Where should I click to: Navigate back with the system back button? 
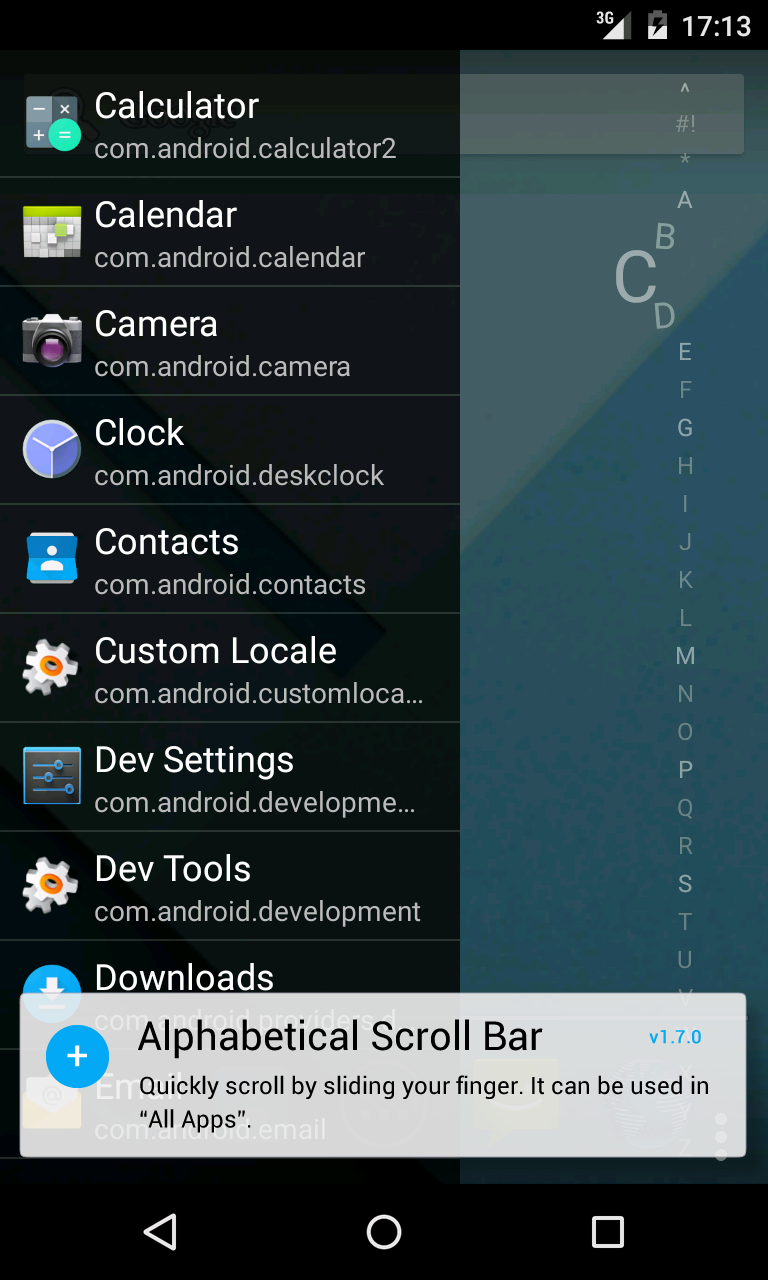pos(160,1232)
